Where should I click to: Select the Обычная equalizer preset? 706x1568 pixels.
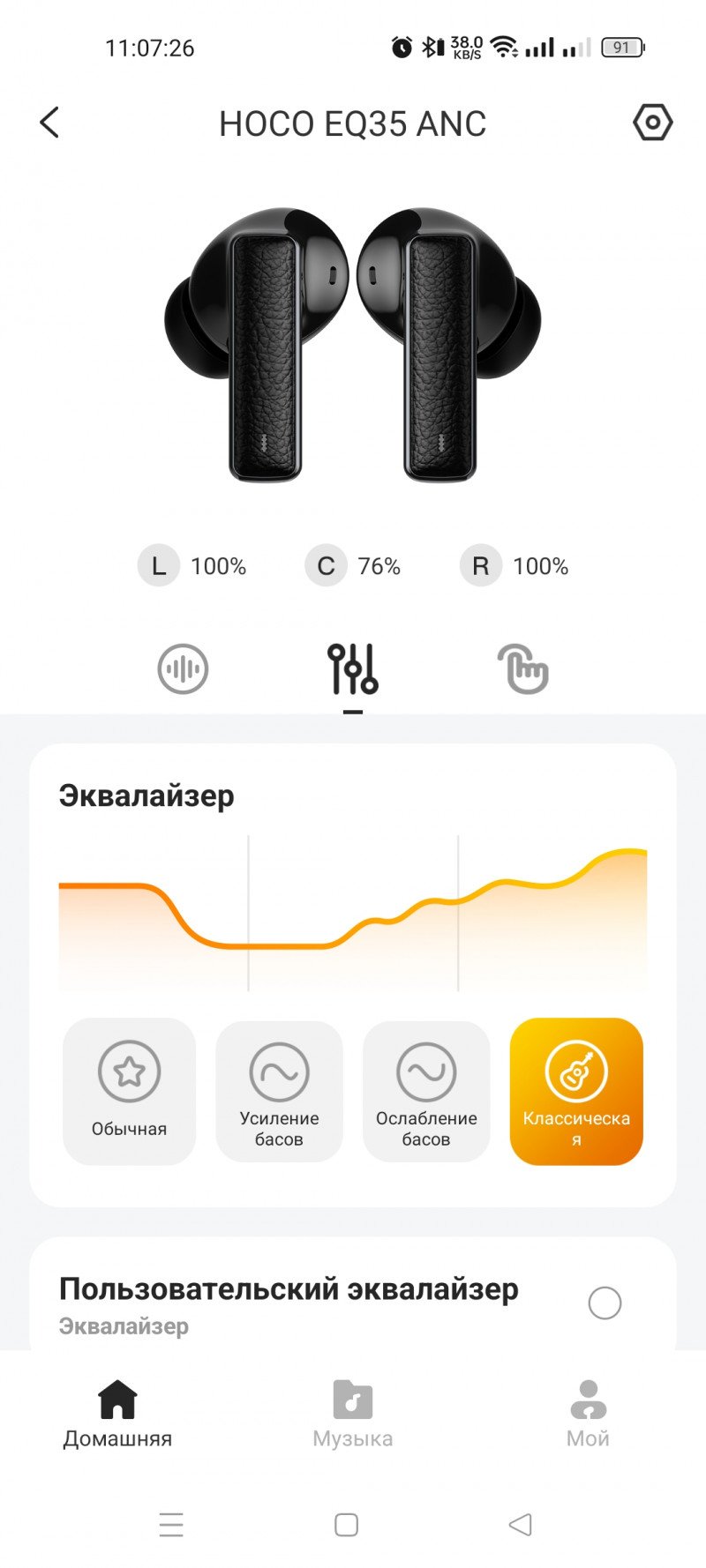(129, 1091)
